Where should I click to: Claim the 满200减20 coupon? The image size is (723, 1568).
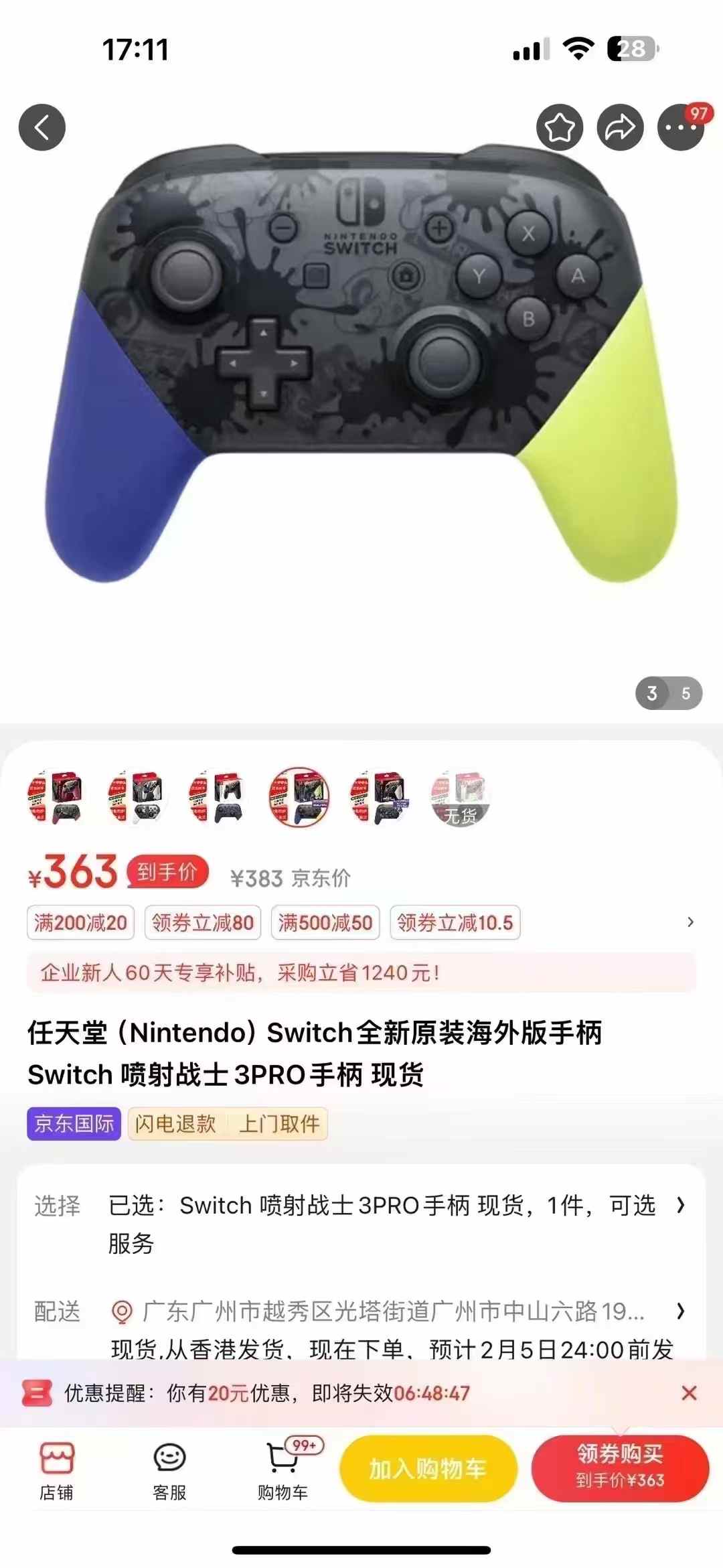[80, 922]
